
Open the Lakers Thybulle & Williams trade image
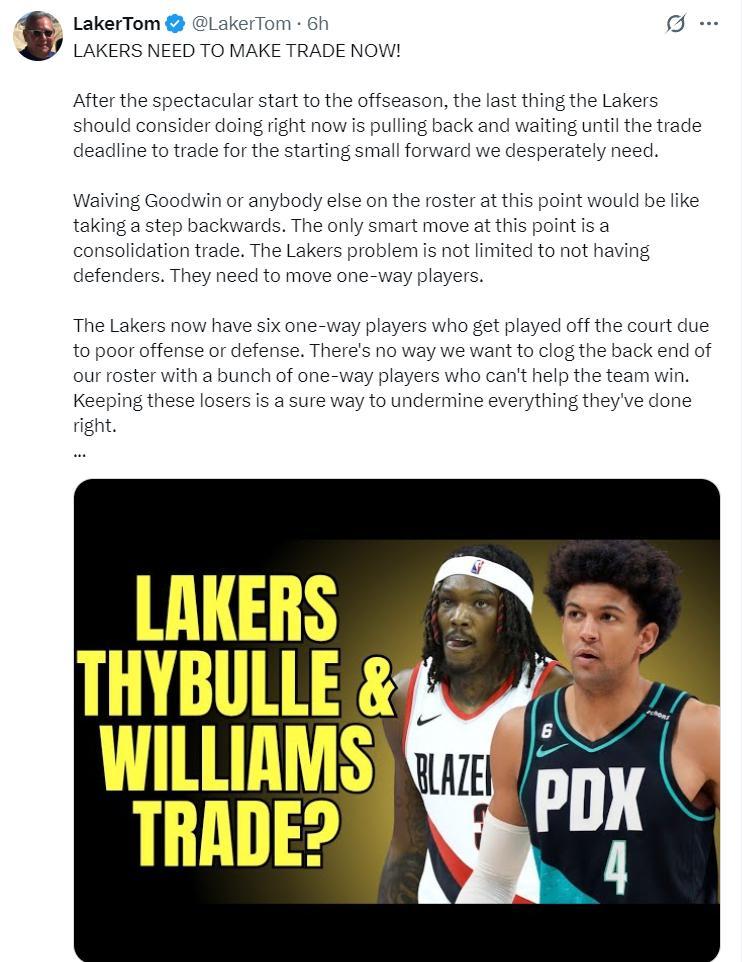396,720
